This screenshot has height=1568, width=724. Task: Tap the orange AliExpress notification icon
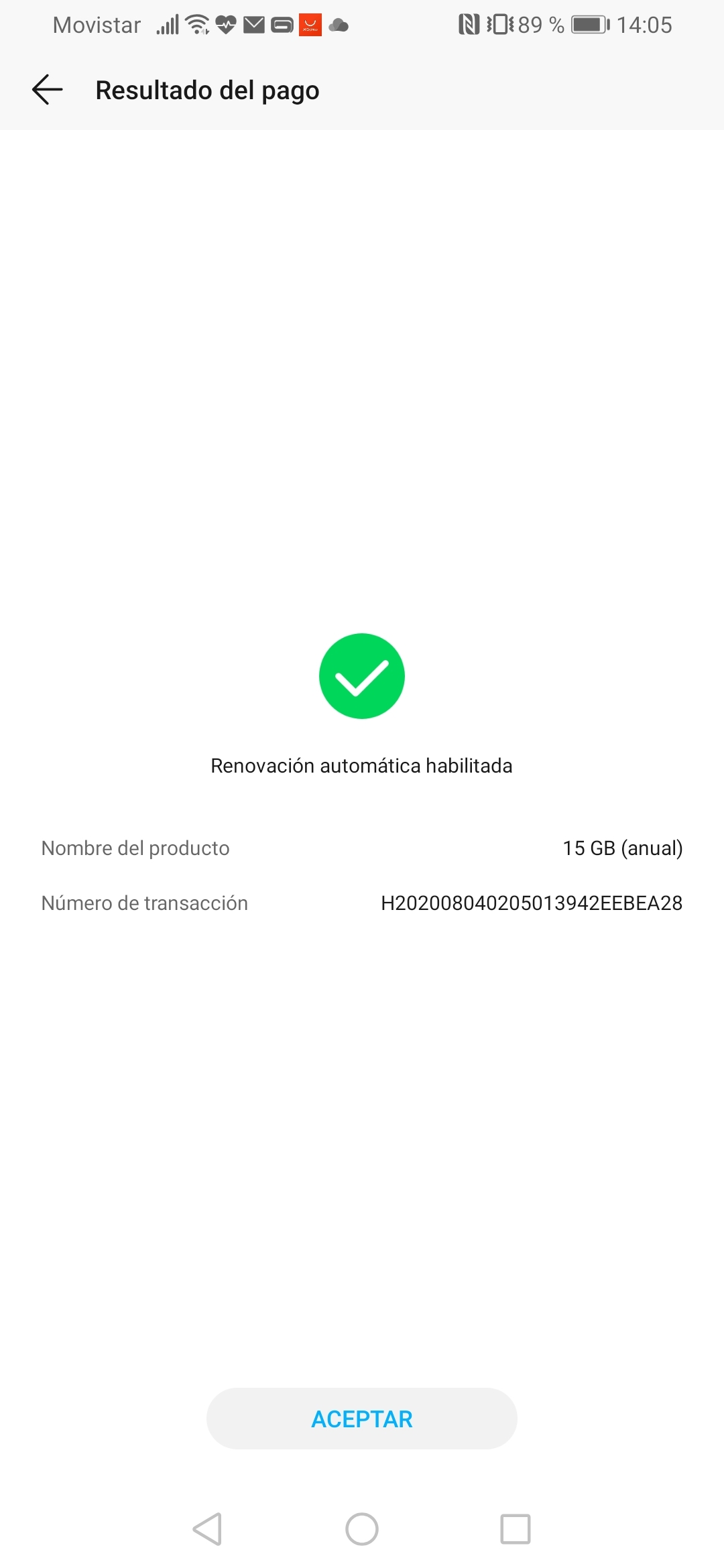(x=310, y=24)
